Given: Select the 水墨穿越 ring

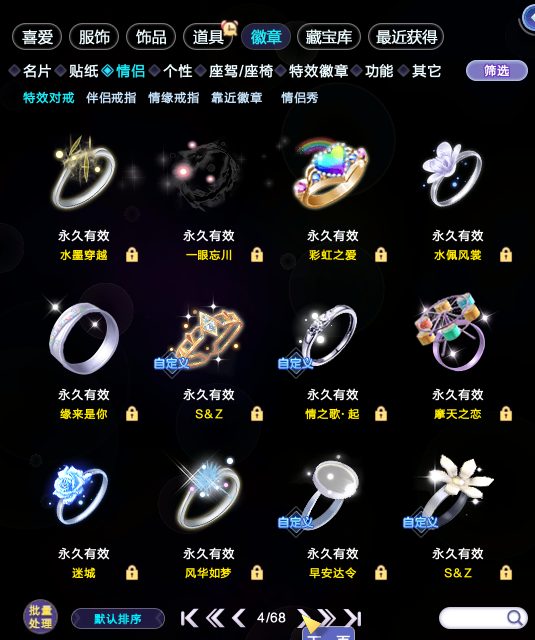Looking at the screenshot, I should [x=84, y=173].
